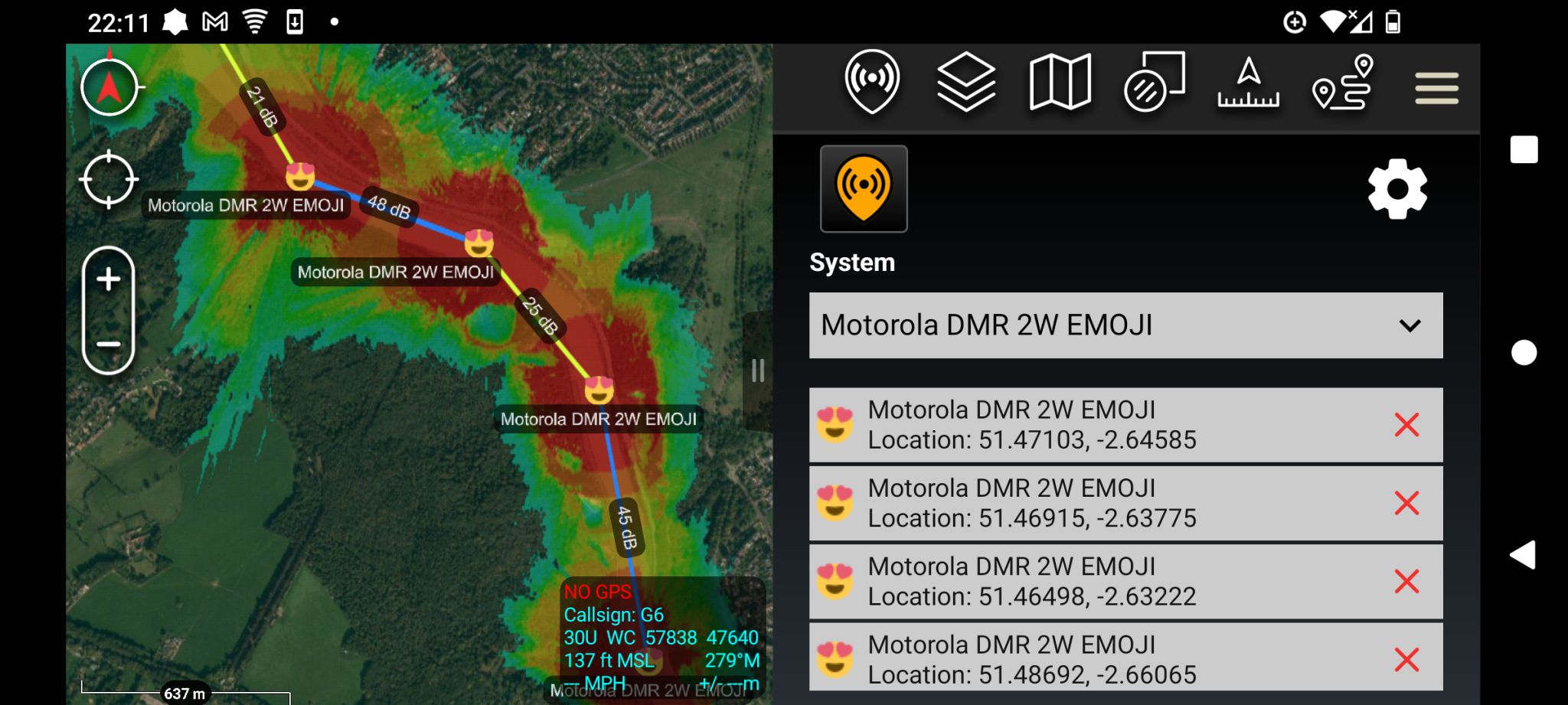Tap the side panel collapse handle

758,371
